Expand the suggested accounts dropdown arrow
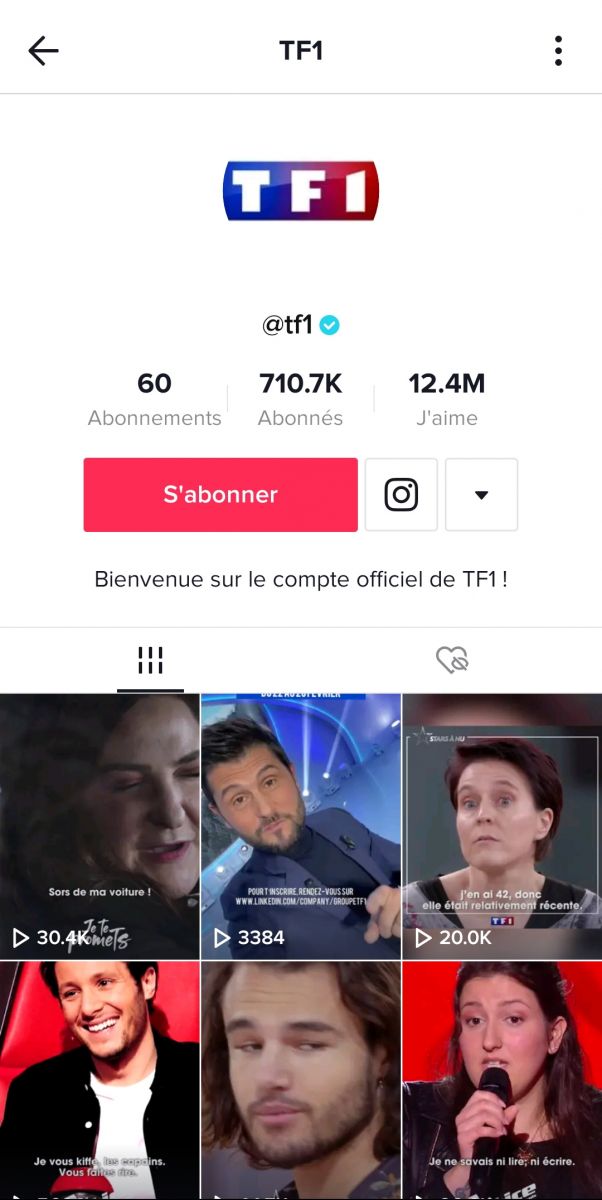 [x=481, y=495]
